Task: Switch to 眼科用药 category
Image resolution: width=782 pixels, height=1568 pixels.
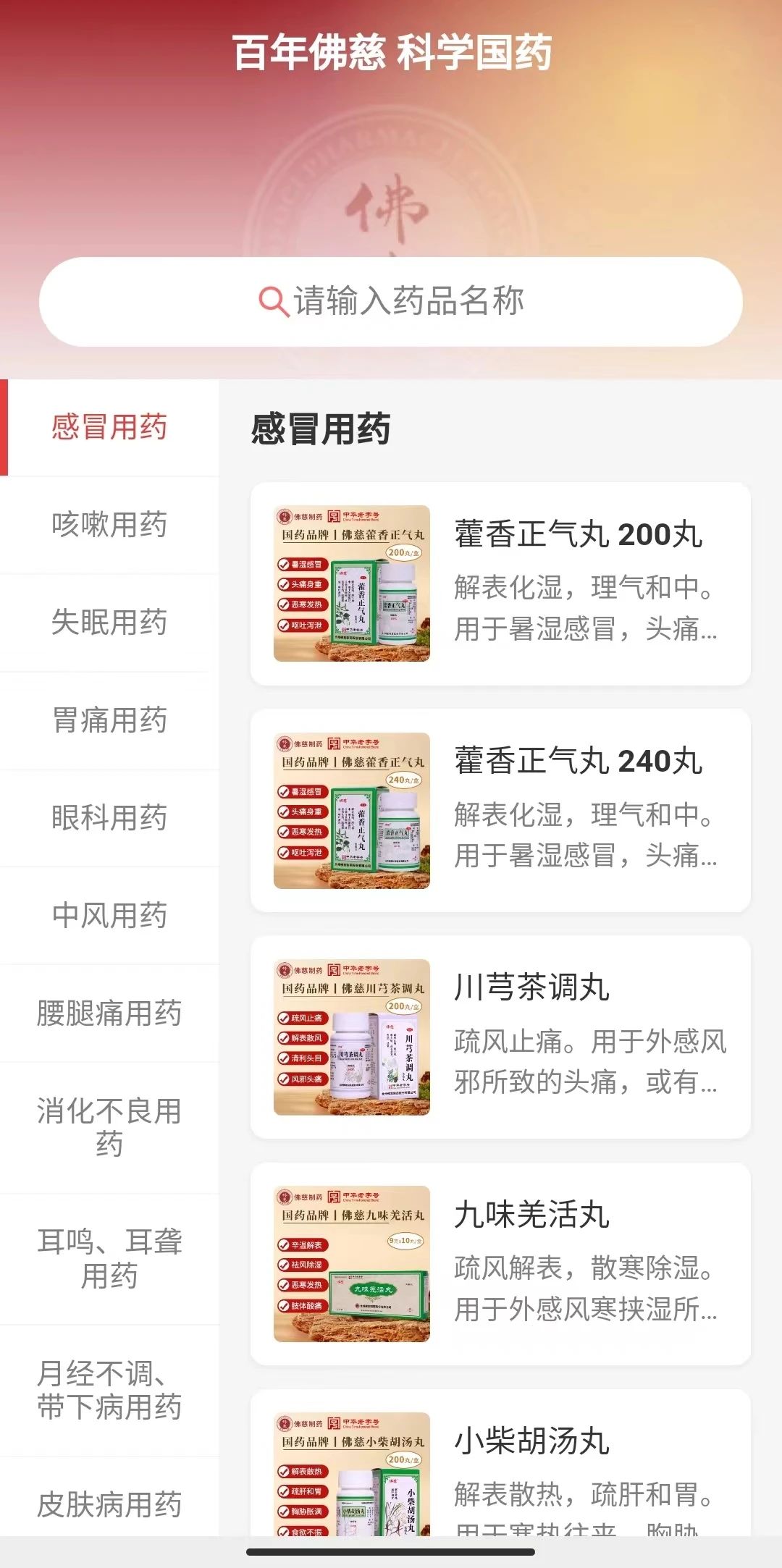Action: 109,818
